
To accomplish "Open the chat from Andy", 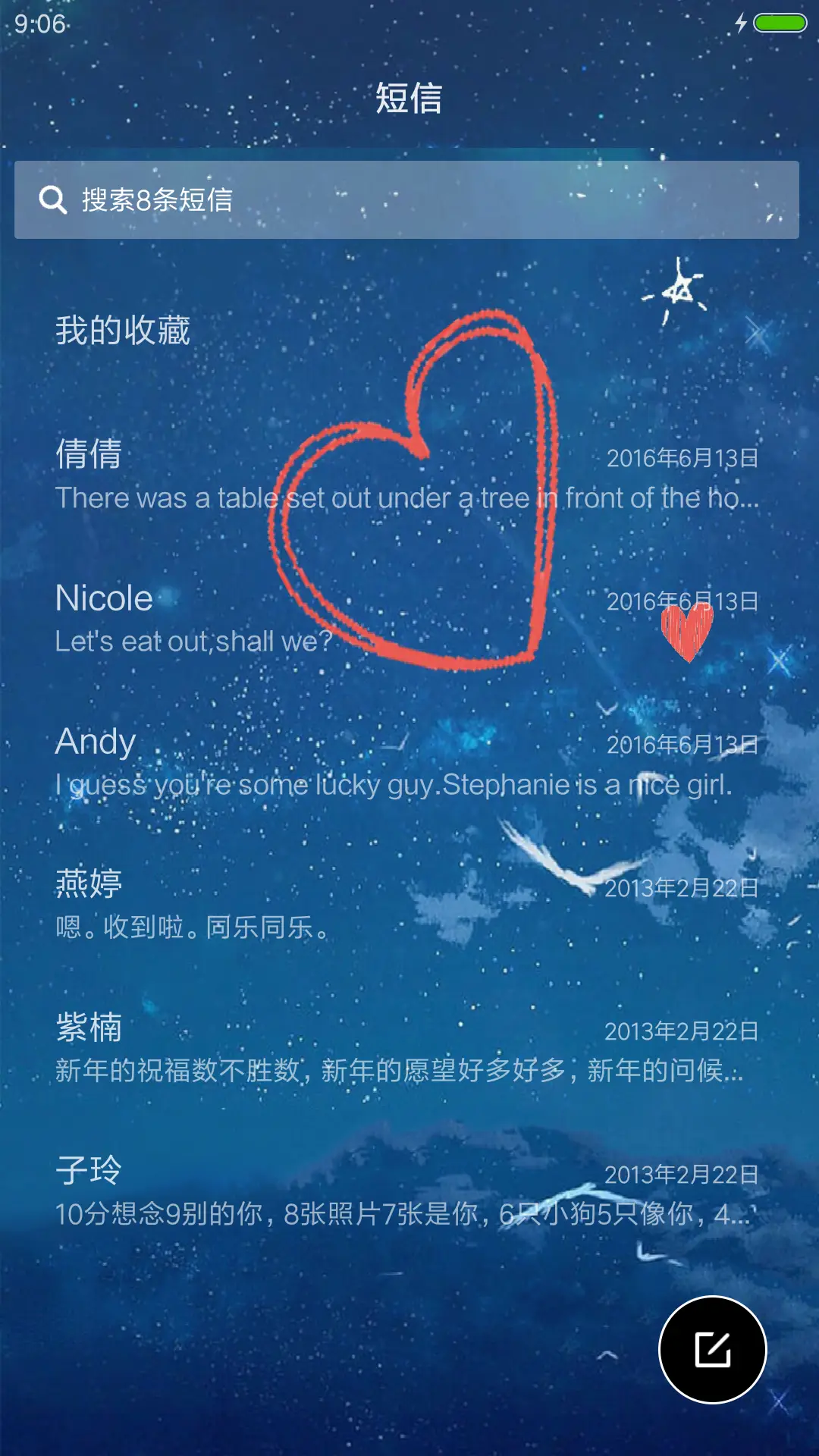I will [94, 741].
